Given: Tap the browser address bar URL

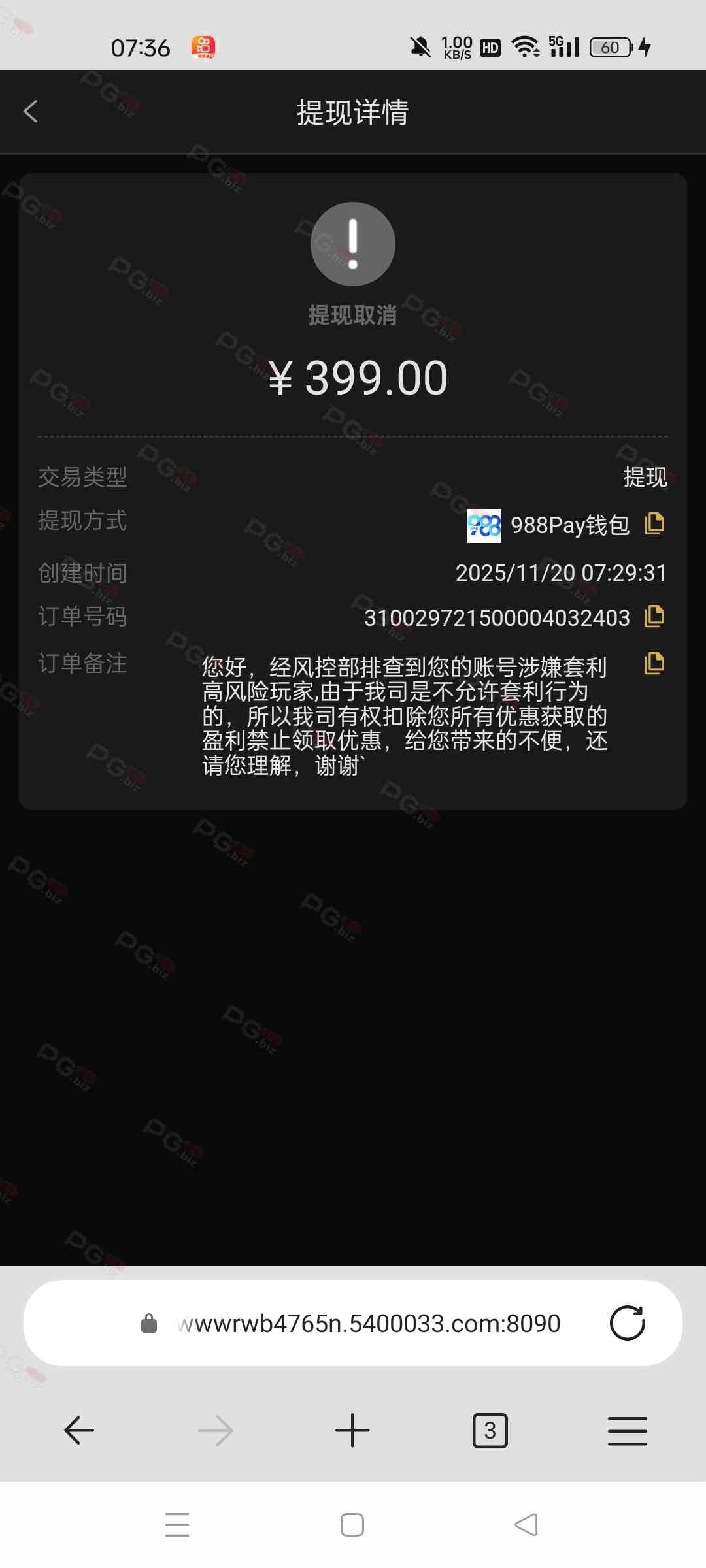Looking at the screenshot, I should 369,1324.
